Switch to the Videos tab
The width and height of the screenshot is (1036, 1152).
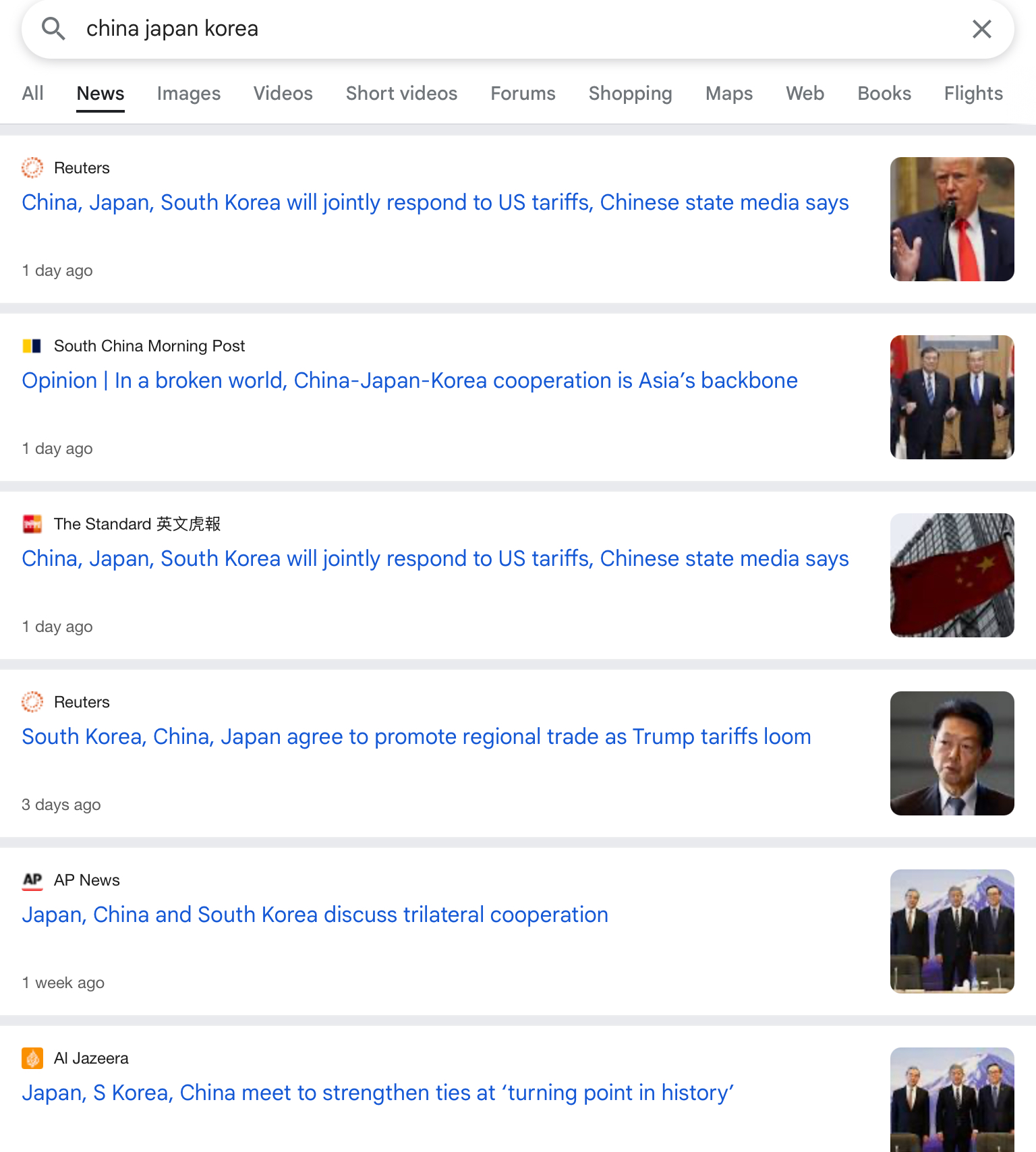(283, 93)
